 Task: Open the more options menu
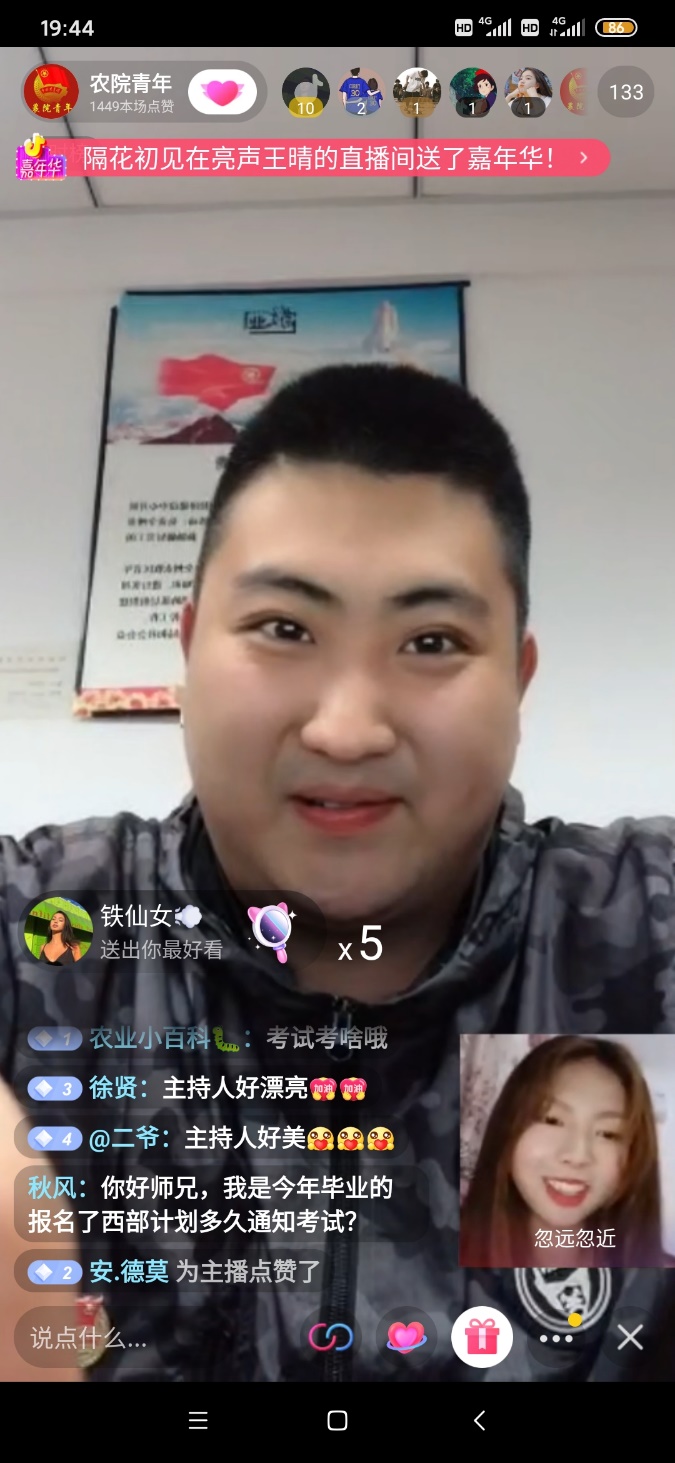(556, 1336)
